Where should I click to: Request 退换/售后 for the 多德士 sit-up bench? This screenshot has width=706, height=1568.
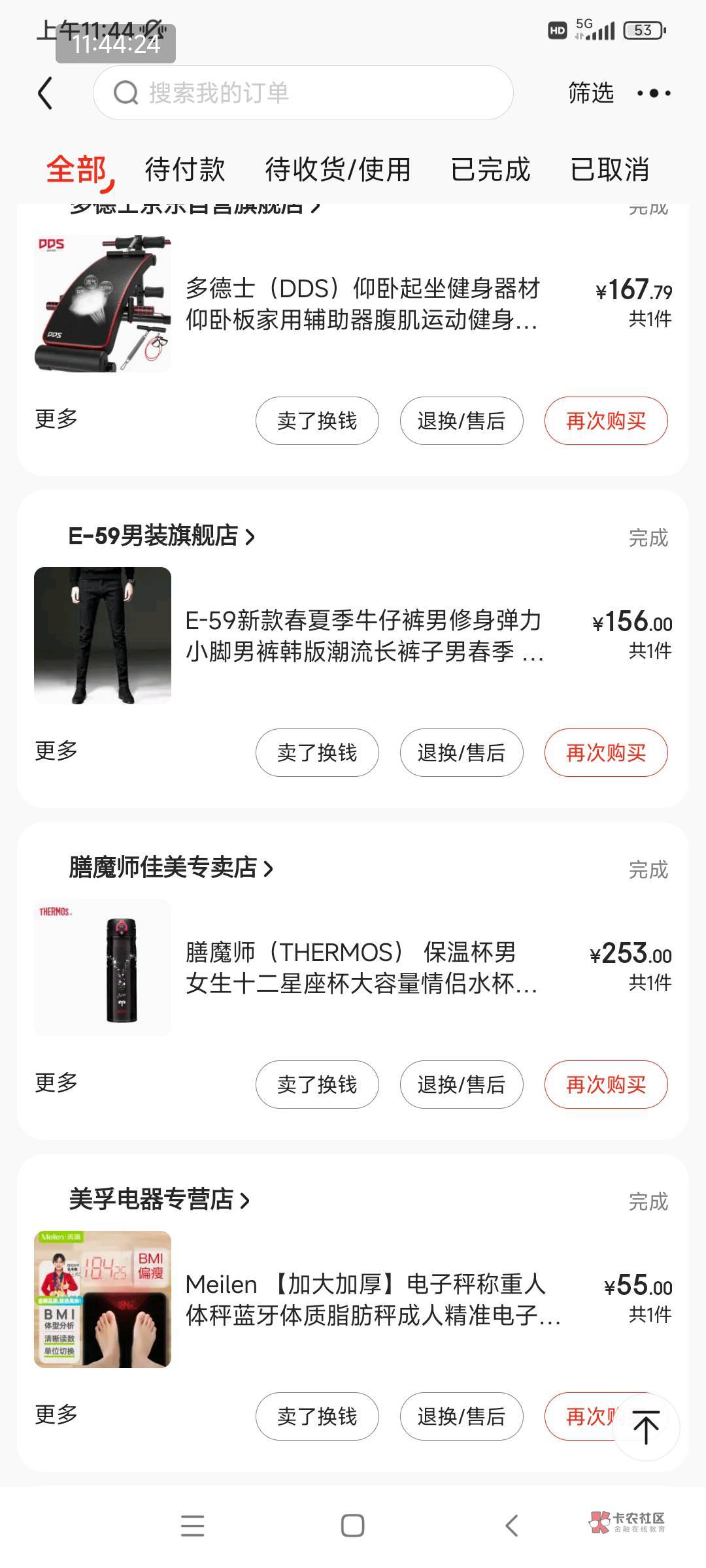462,421
